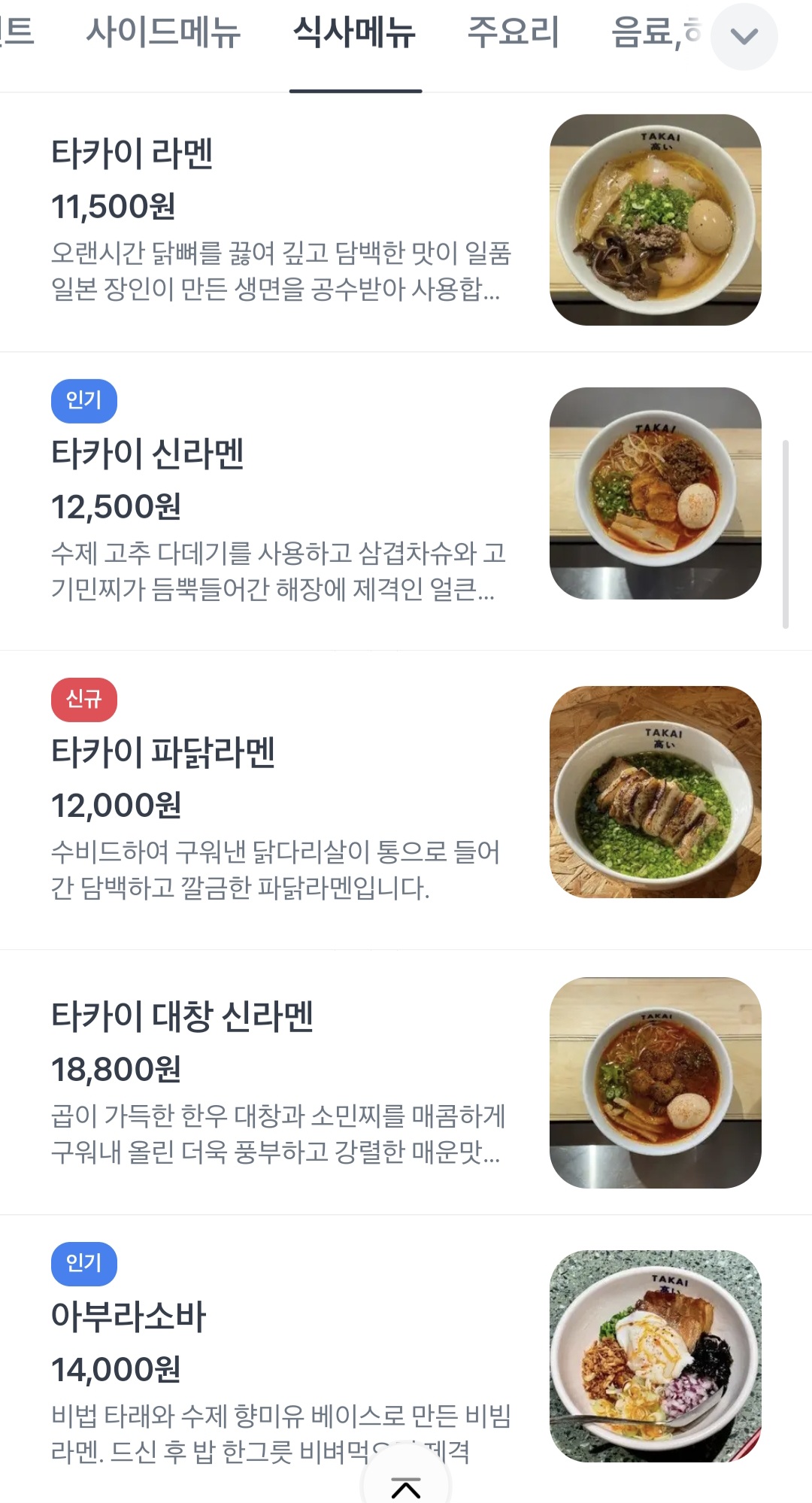This screenshot has width=812, height=1503.
Task: Expand the menu category dropdown chevron
Action: tap(744, 36)
